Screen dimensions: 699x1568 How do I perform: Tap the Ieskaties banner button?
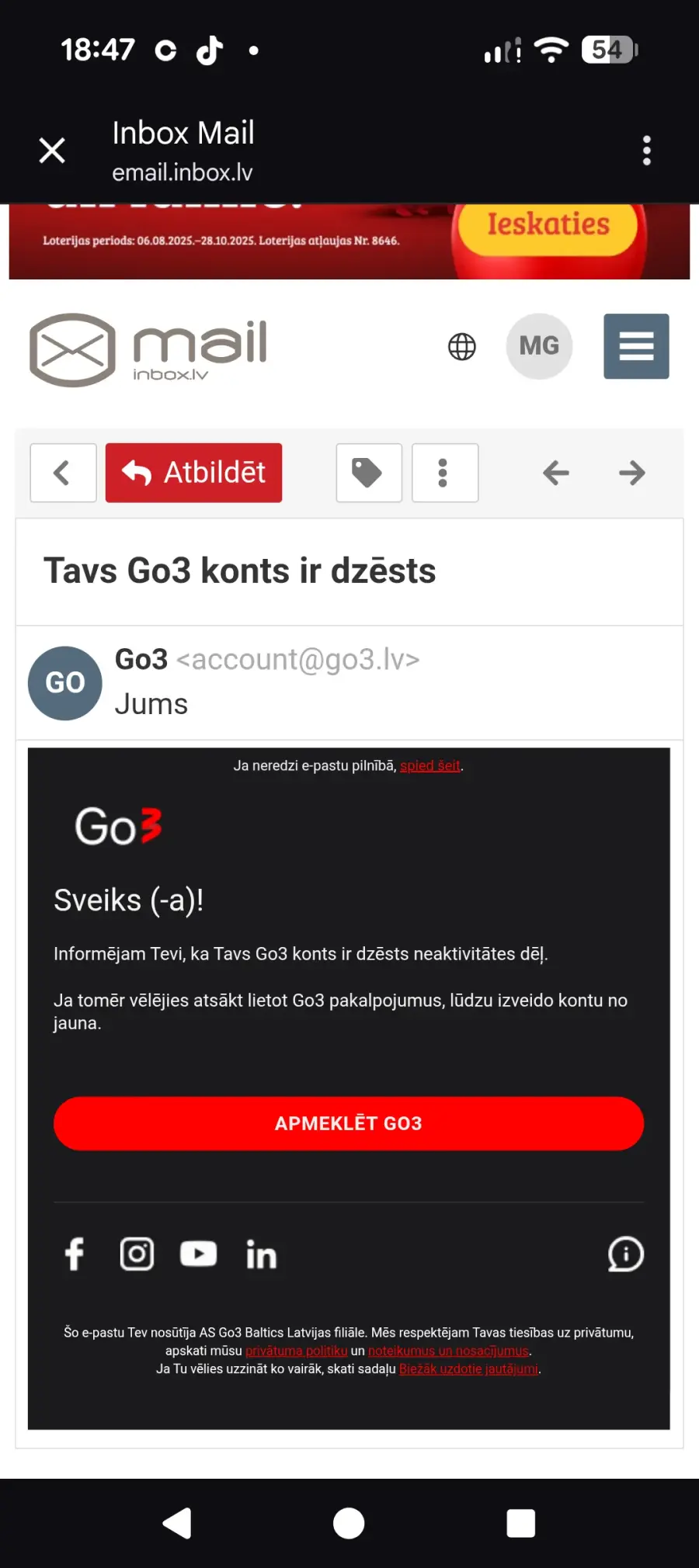coord(548,225)
